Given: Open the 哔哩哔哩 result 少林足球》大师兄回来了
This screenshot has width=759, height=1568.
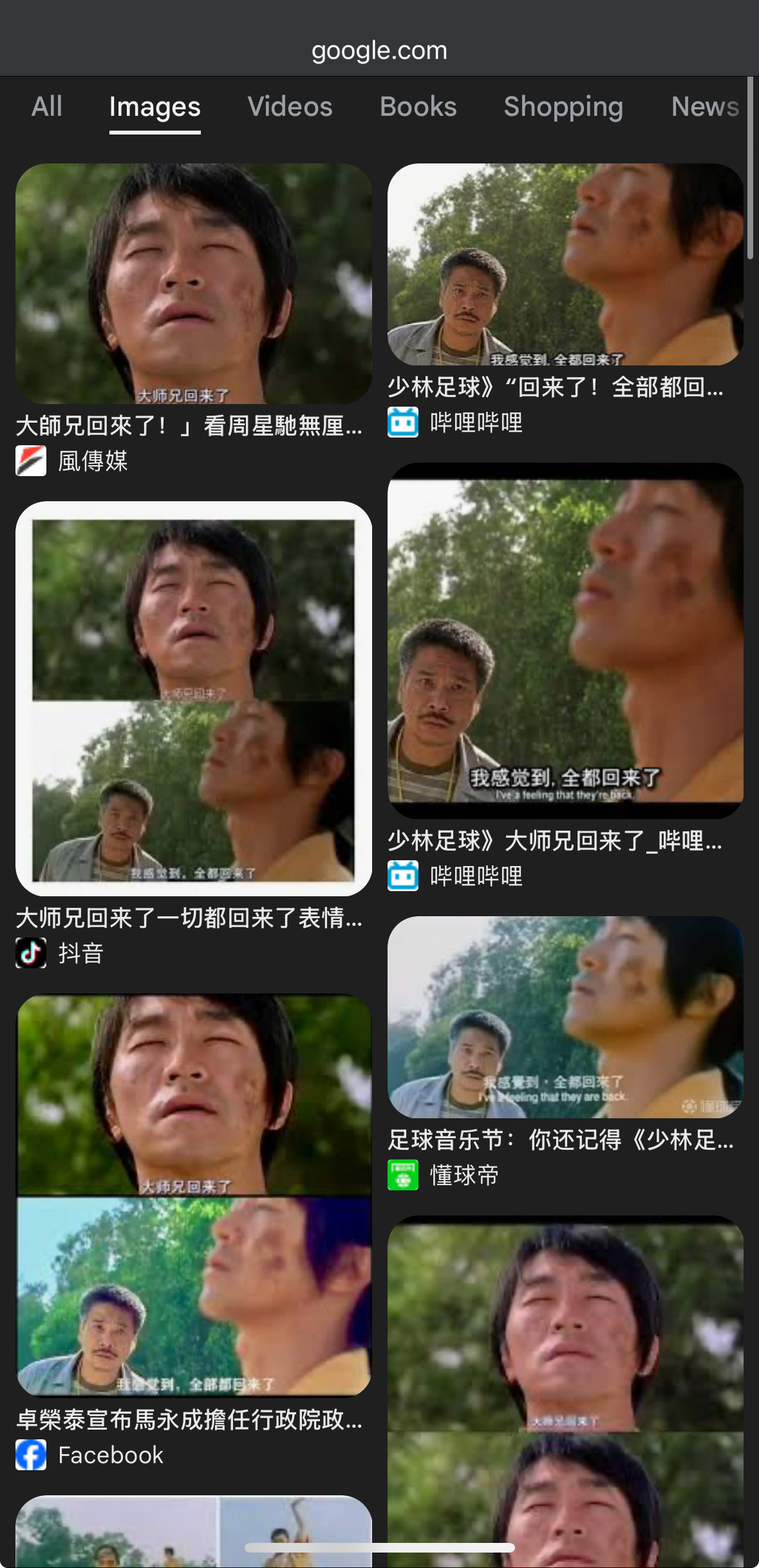Looking at the screenshot, I should (565, 641).
